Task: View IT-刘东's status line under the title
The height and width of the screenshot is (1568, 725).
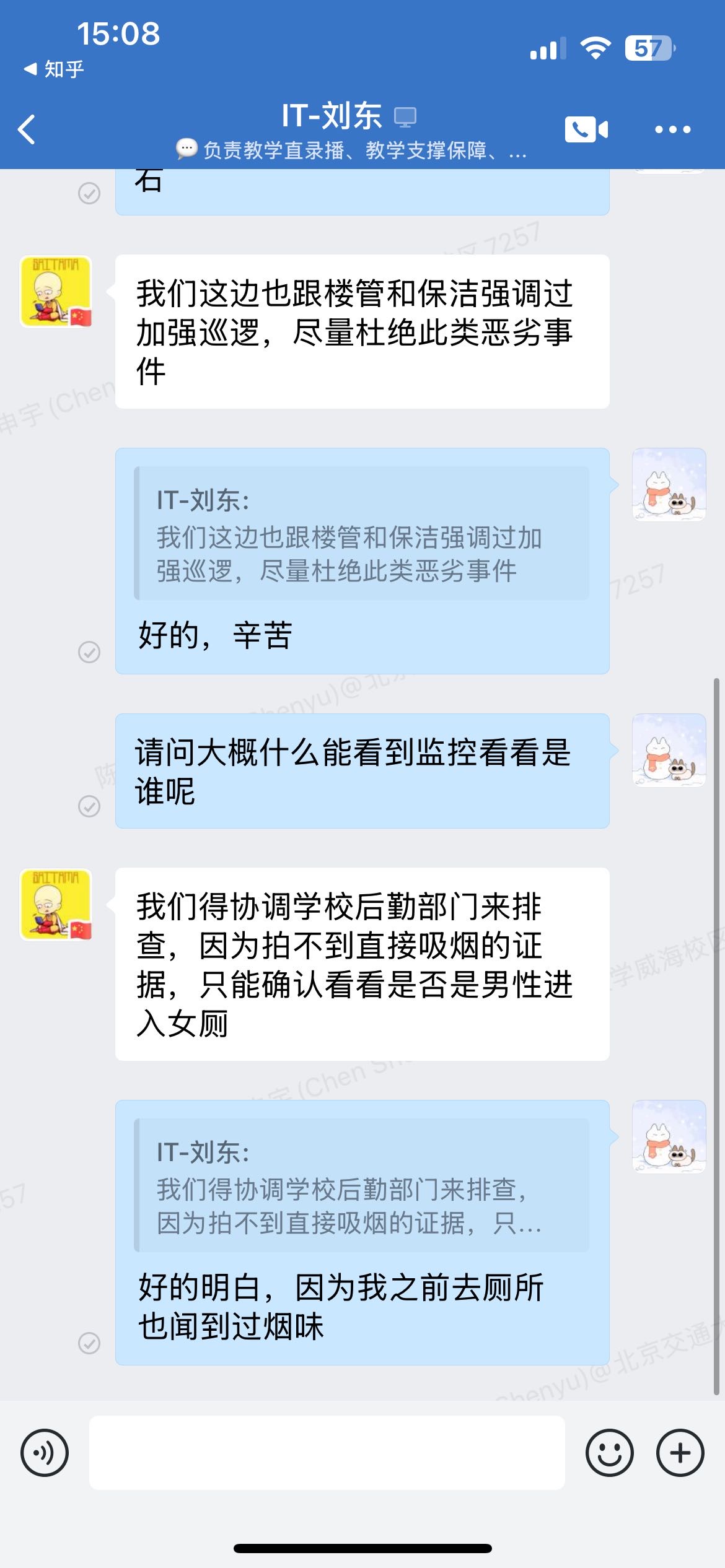Action: [x=352, y=150]
